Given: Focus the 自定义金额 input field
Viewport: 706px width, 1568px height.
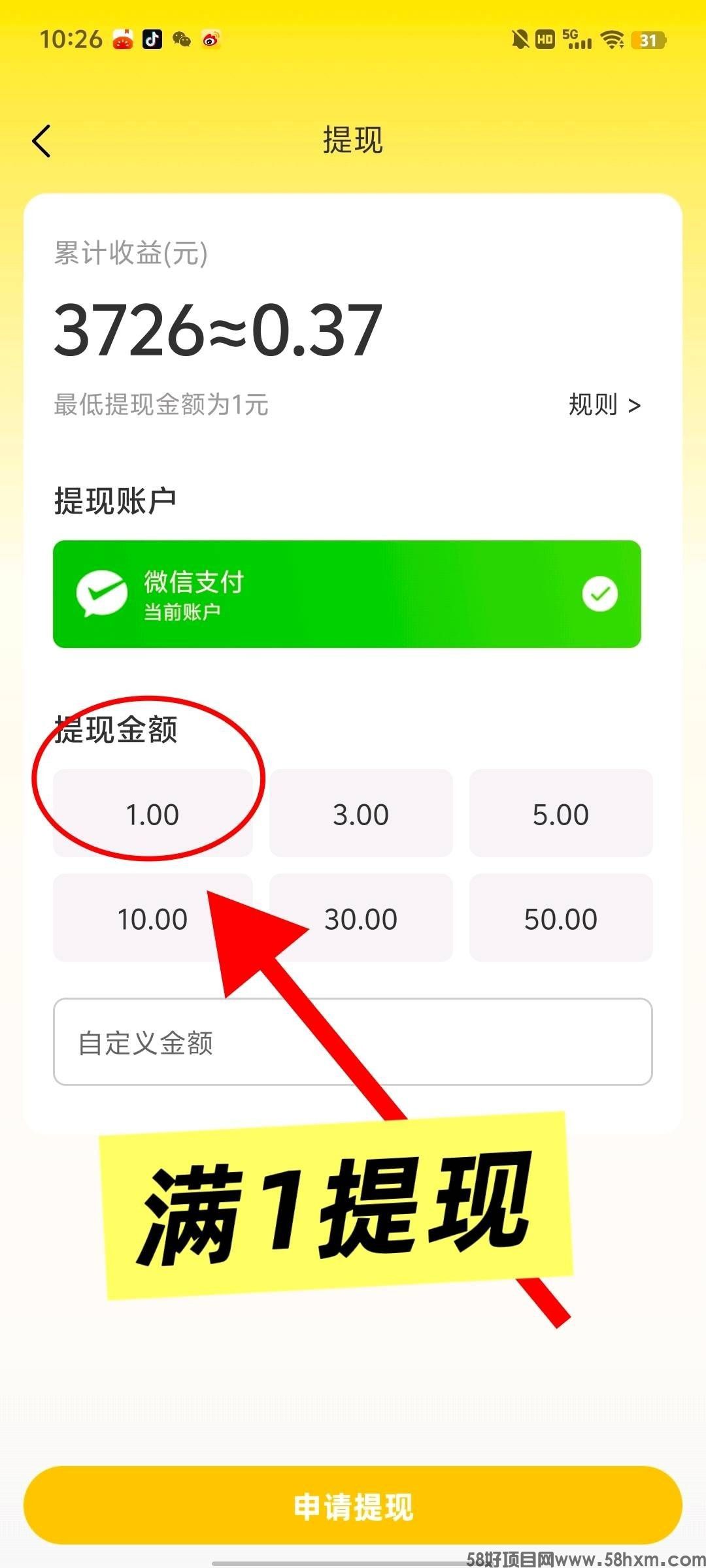Looking at the screenshot, I should click(353, 1043).
